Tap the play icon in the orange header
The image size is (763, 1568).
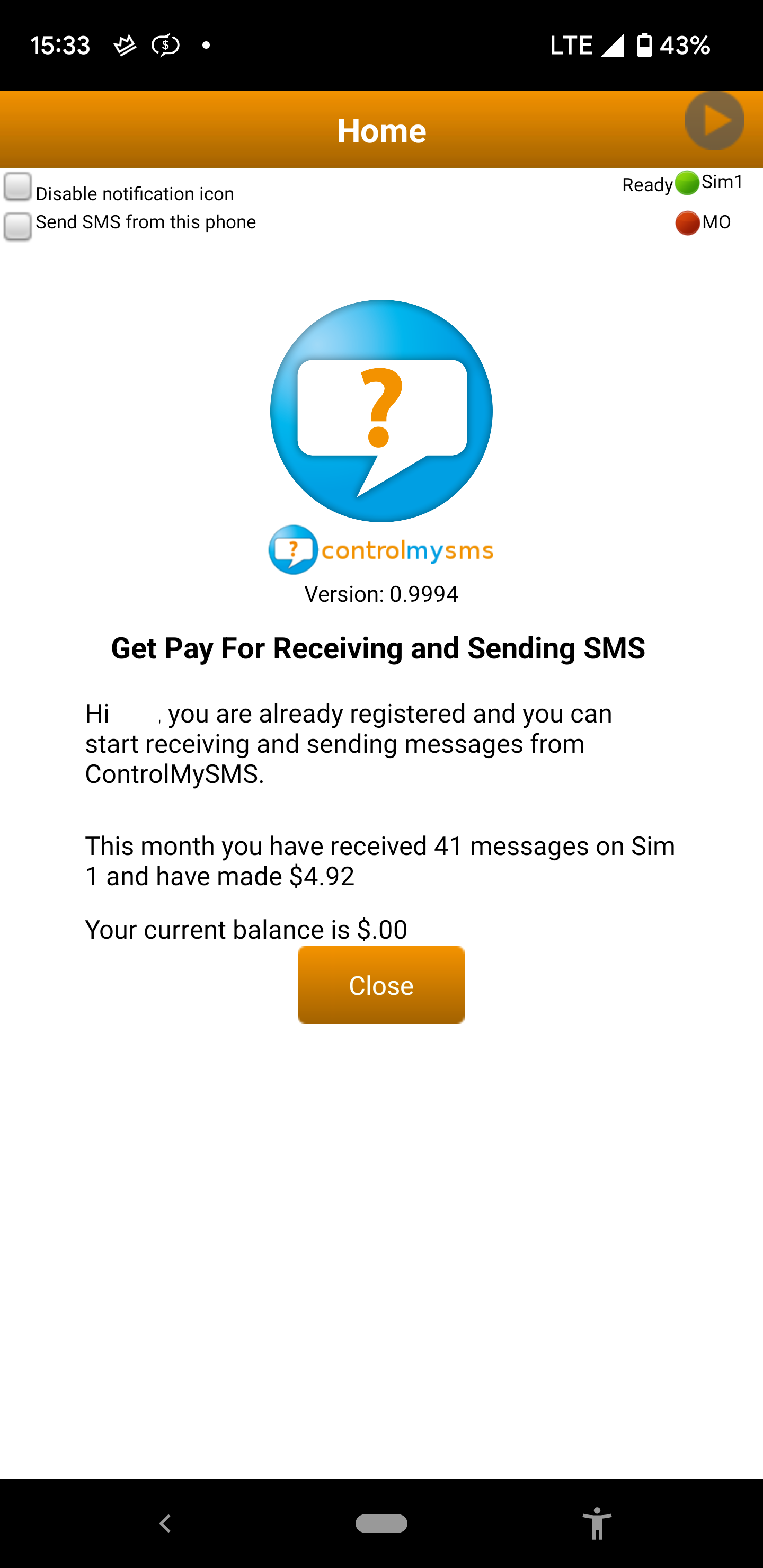coord(714,120)
